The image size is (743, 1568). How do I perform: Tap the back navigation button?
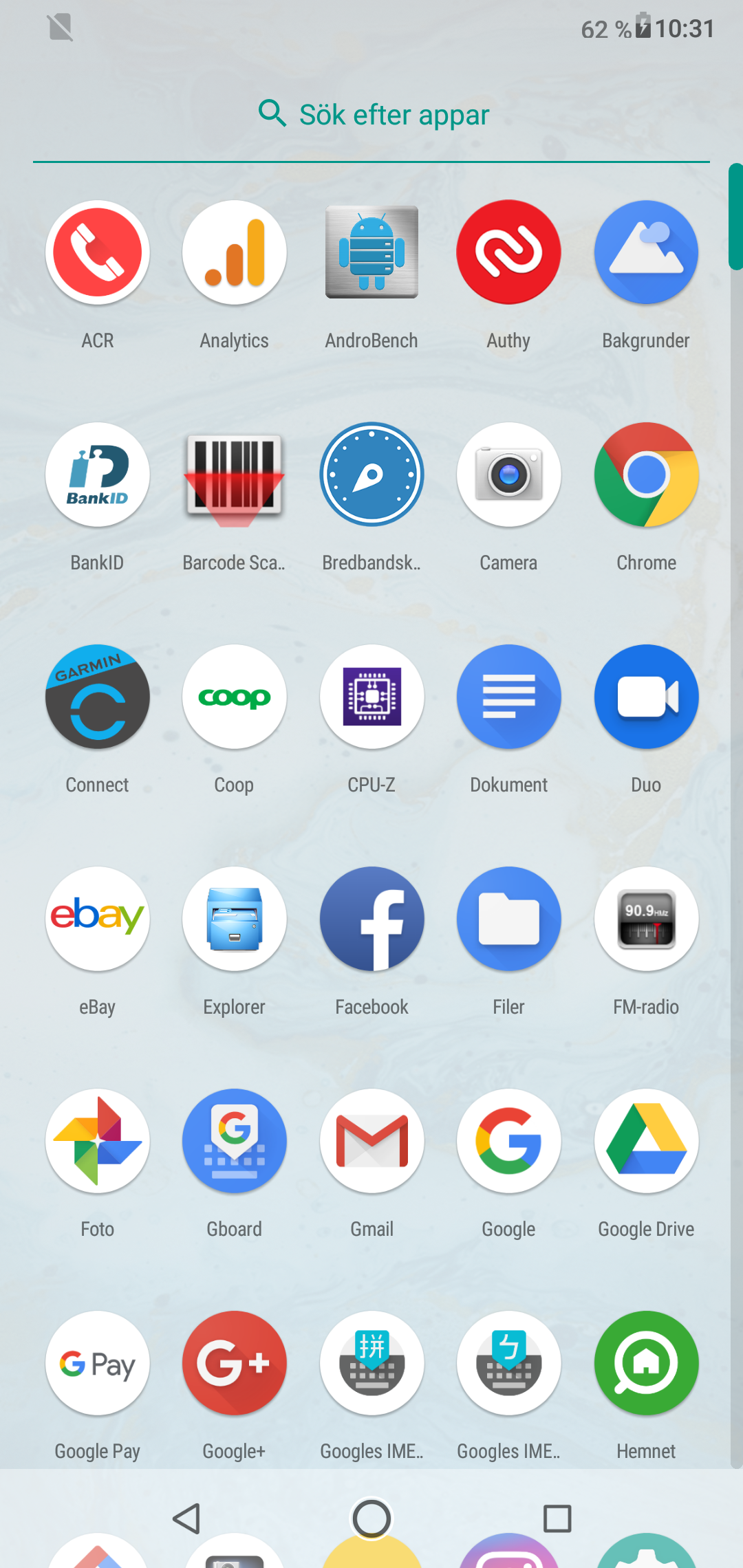pos(186,1518)
